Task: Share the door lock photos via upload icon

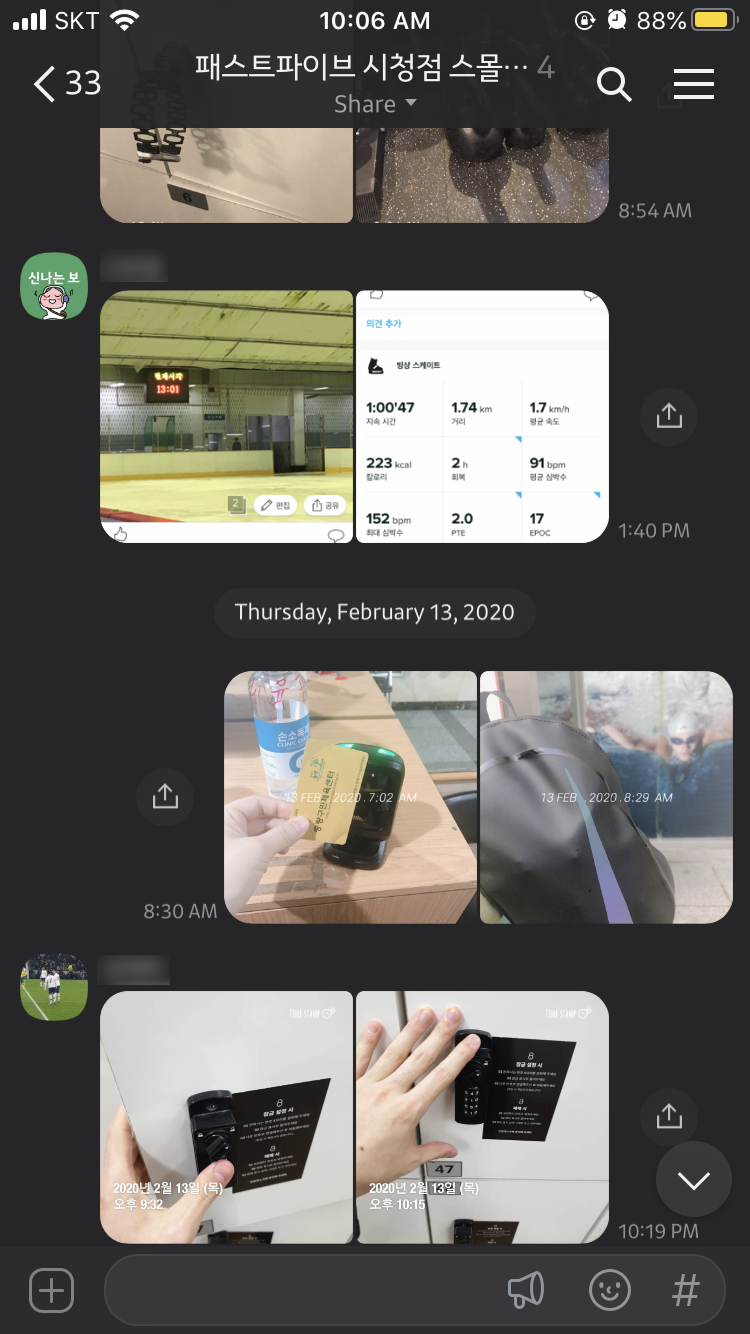Action: pos(668,1117)
